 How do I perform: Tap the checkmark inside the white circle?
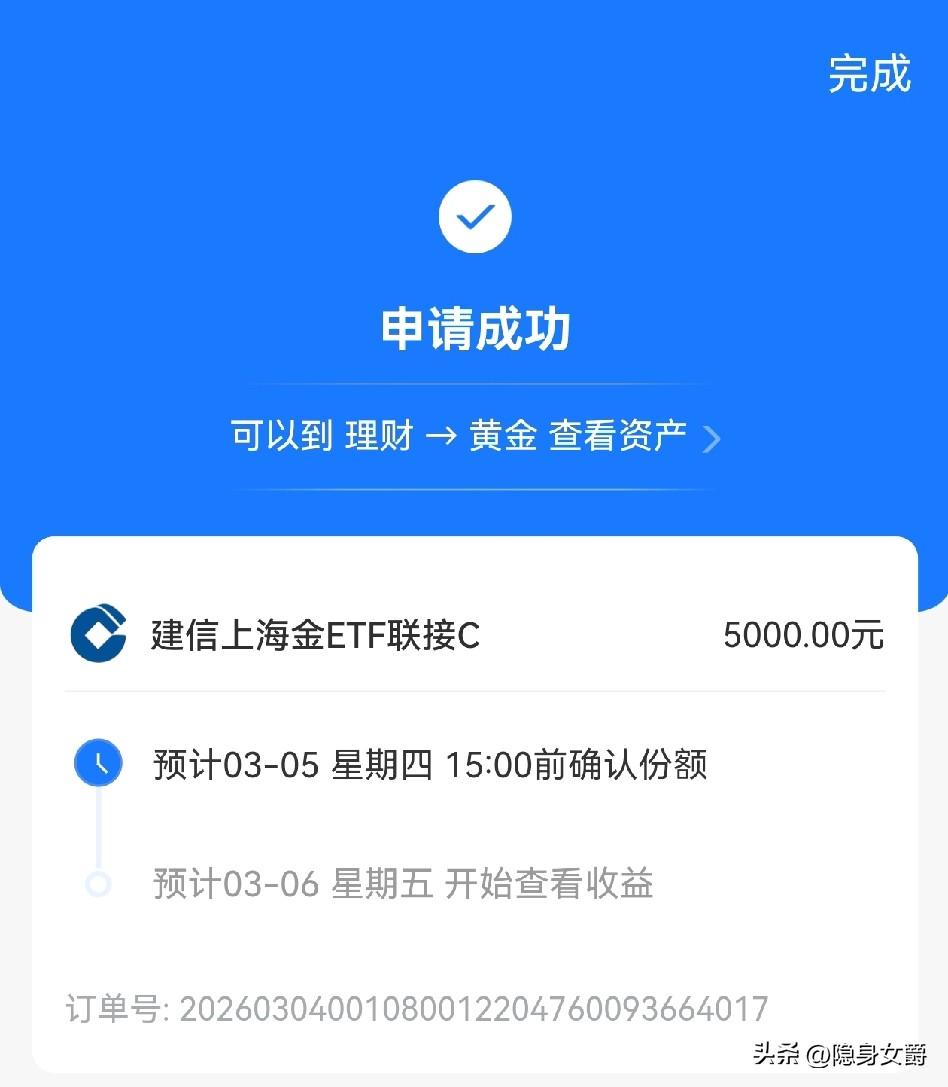point(474,216)
